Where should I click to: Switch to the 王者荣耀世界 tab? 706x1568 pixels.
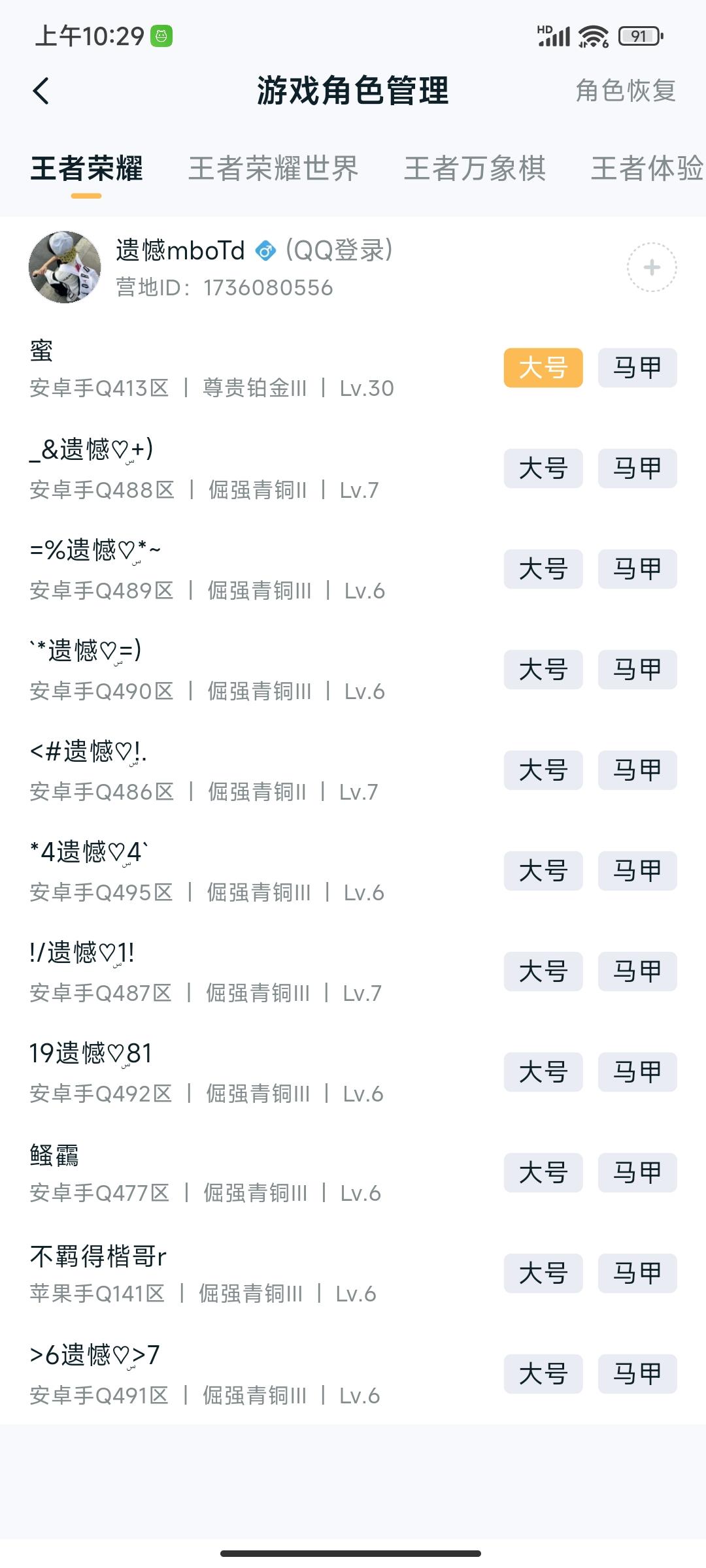click(273, 169)
